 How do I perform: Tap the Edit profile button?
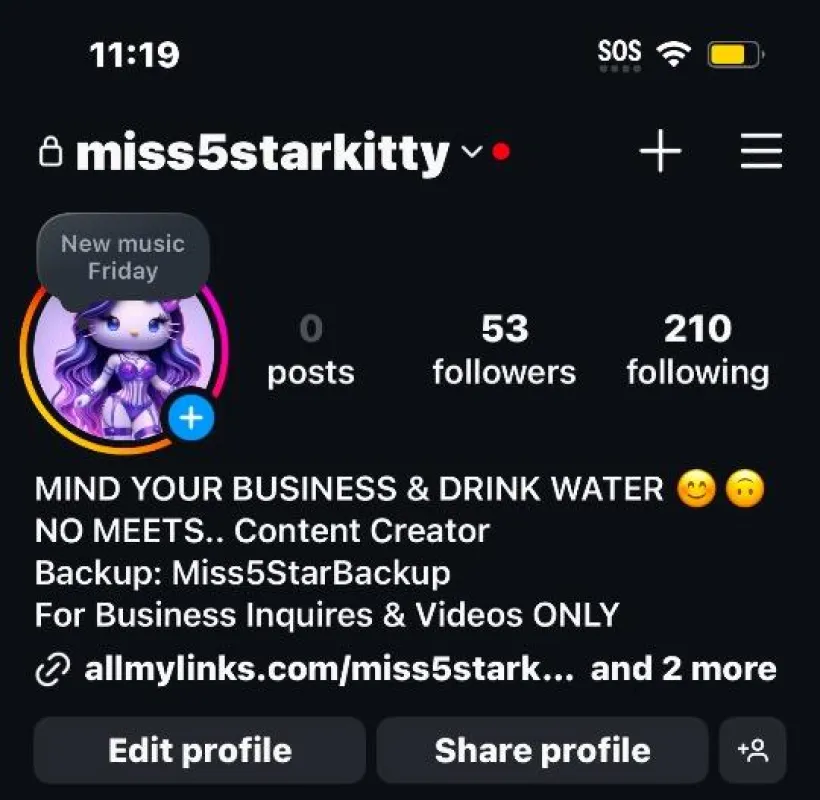199,750
